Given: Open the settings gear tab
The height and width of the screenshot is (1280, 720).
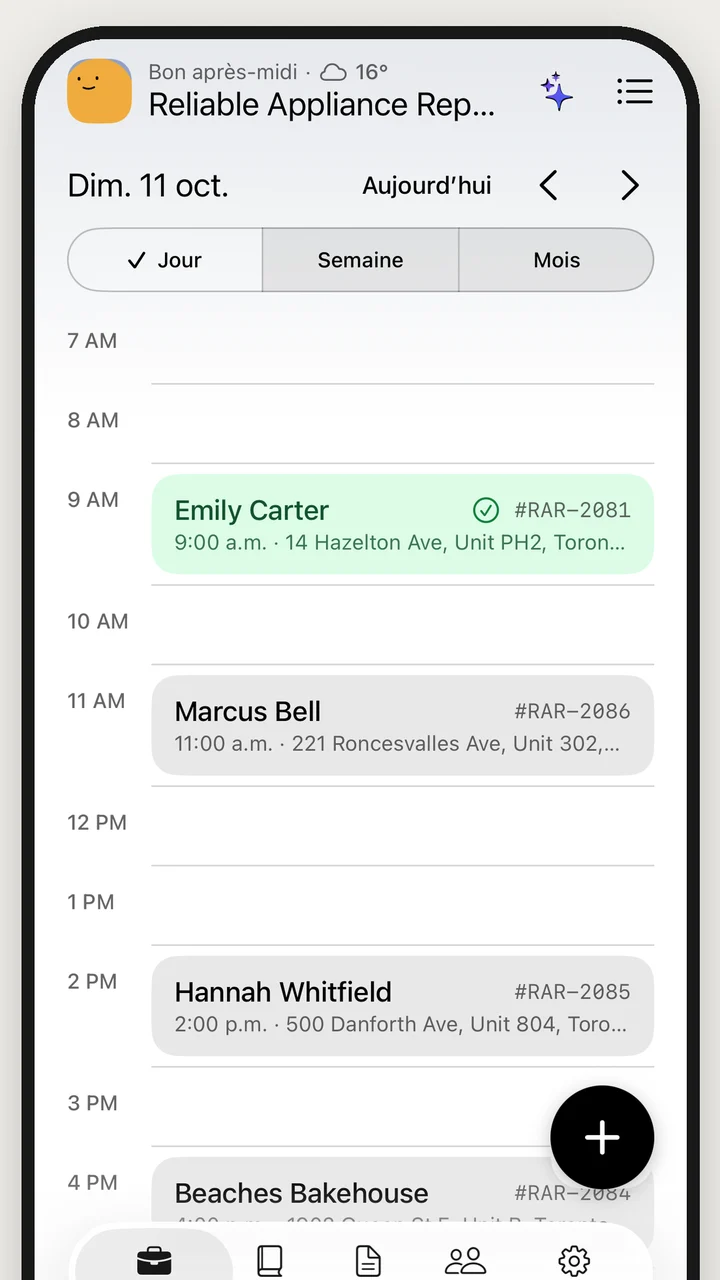Looking at the screenshot, I should click(x=574, y=1260).
